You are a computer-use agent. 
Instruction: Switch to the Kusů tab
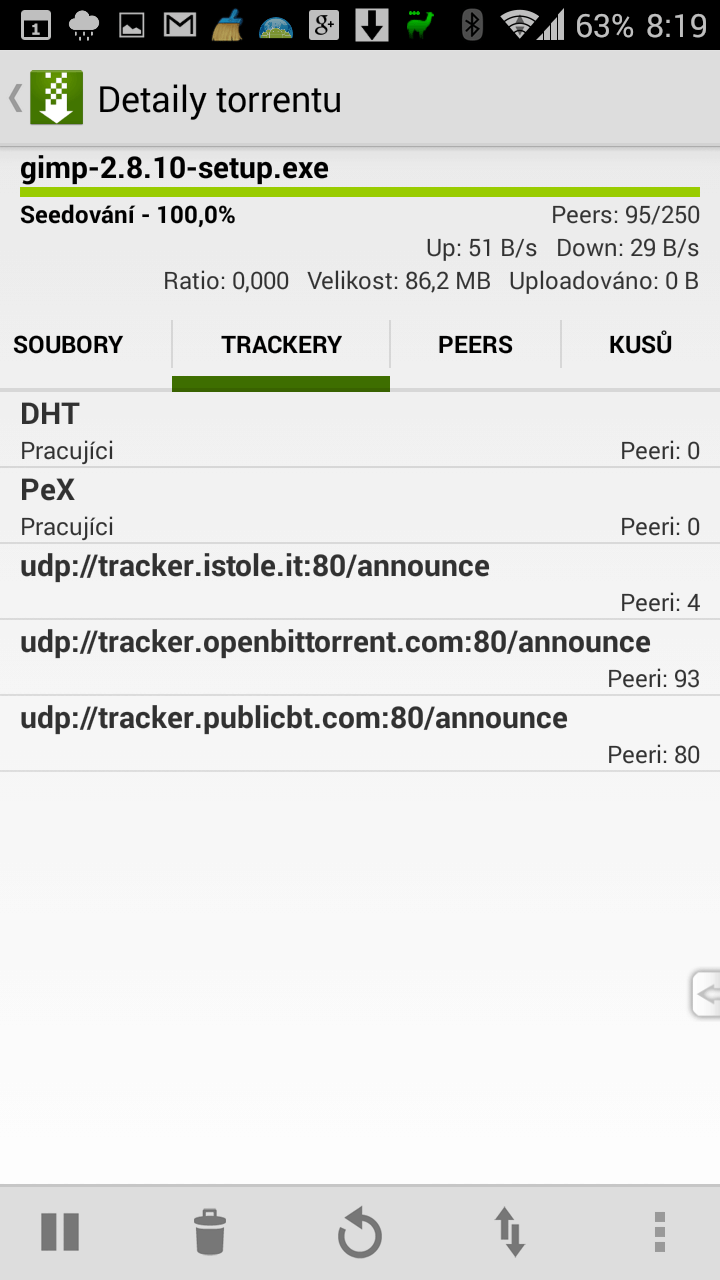[x=640, y=345]
